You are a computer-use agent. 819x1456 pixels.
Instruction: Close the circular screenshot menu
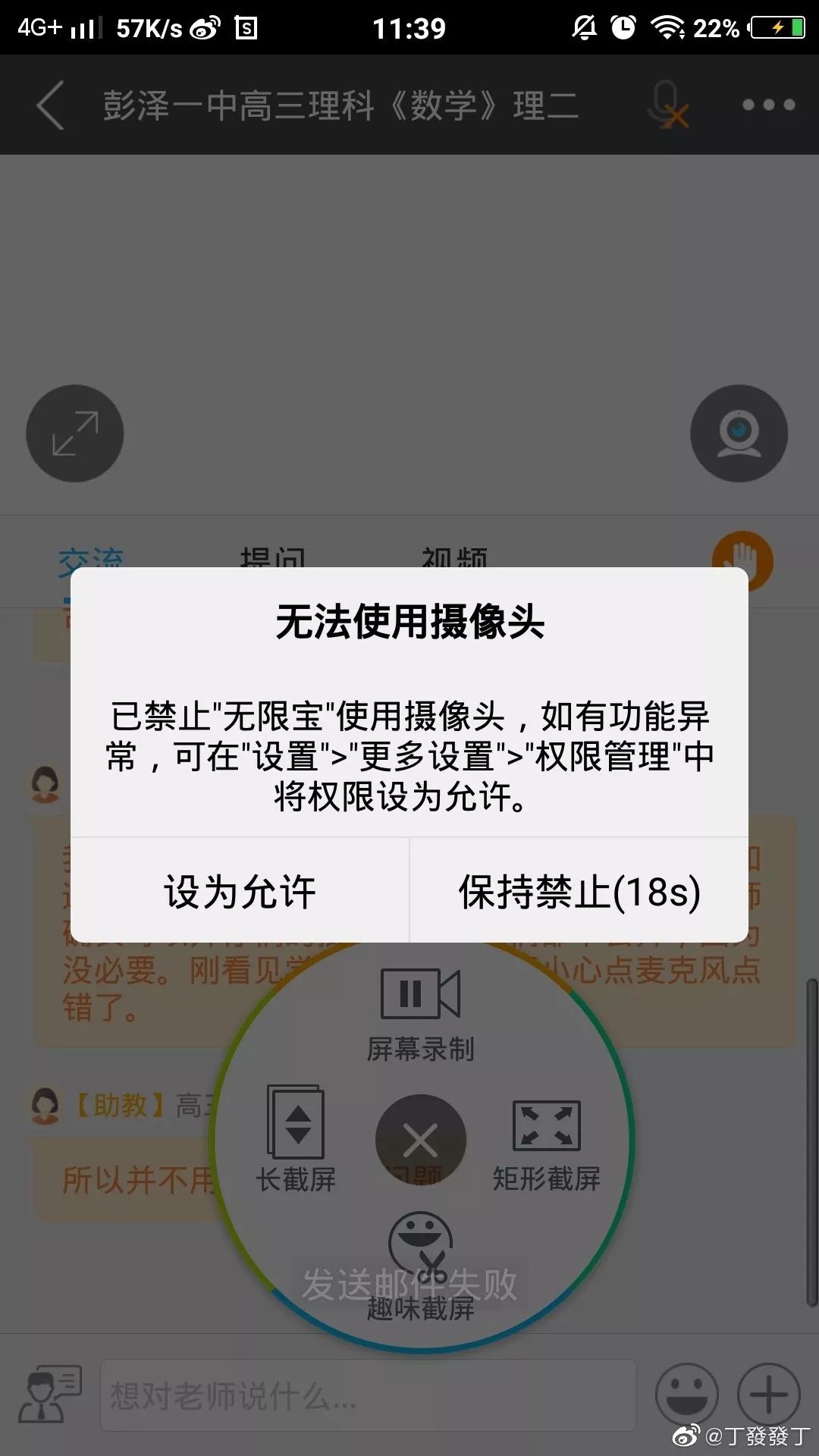[420, 1140]
